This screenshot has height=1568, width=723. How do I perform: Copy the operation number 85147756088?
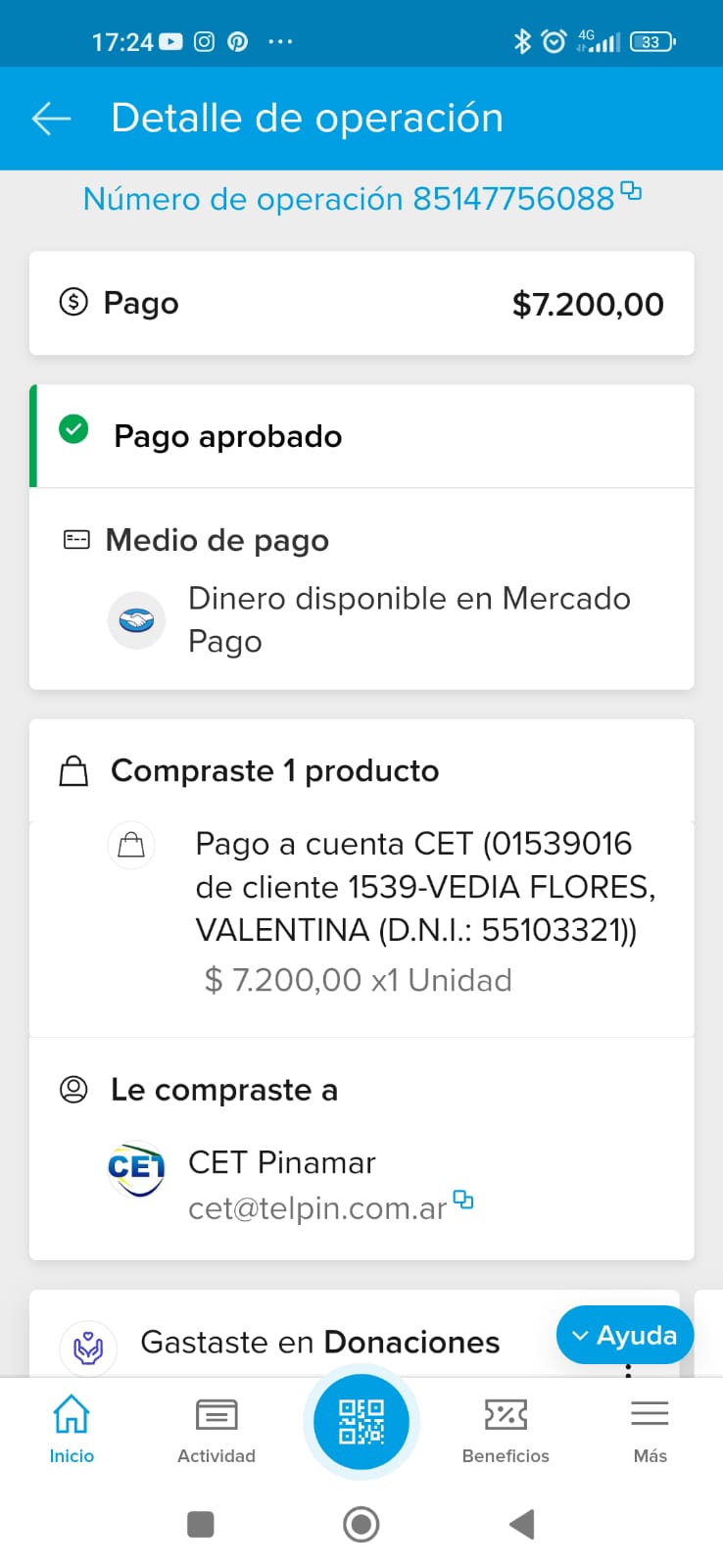point(632,191)
